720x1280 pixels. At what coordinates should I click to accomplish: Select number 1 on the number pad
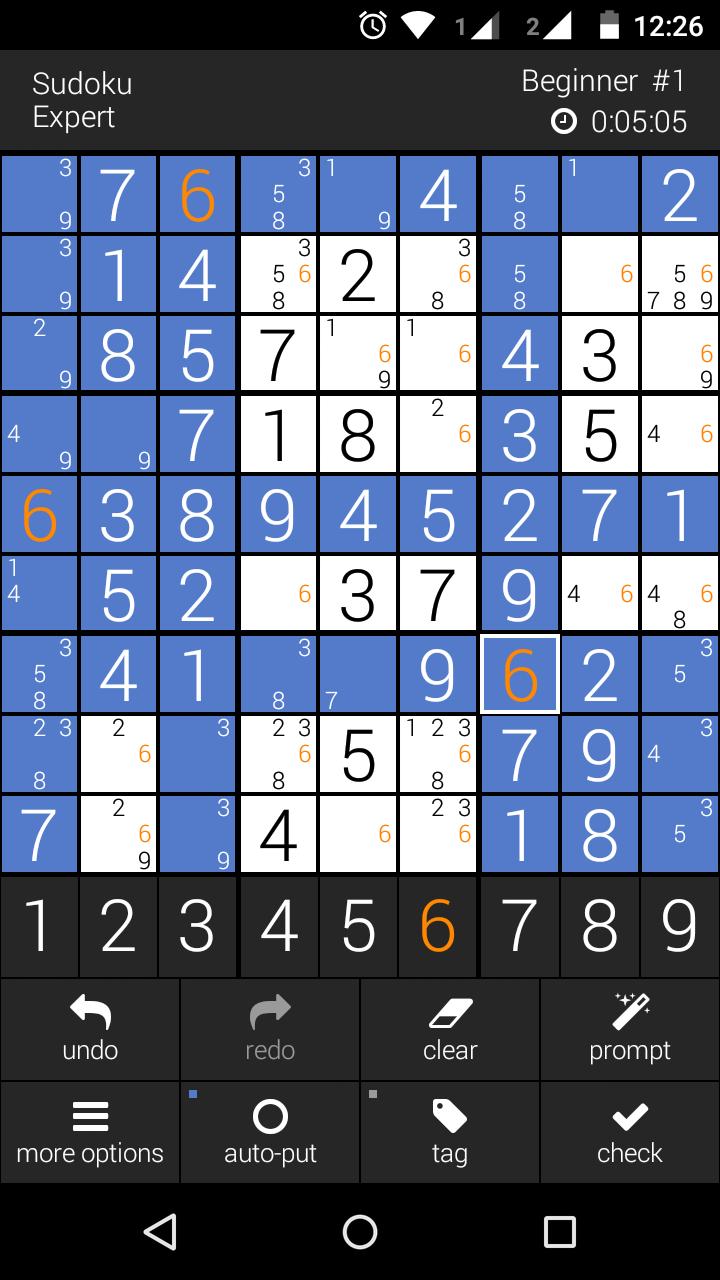tap(39, 926)
